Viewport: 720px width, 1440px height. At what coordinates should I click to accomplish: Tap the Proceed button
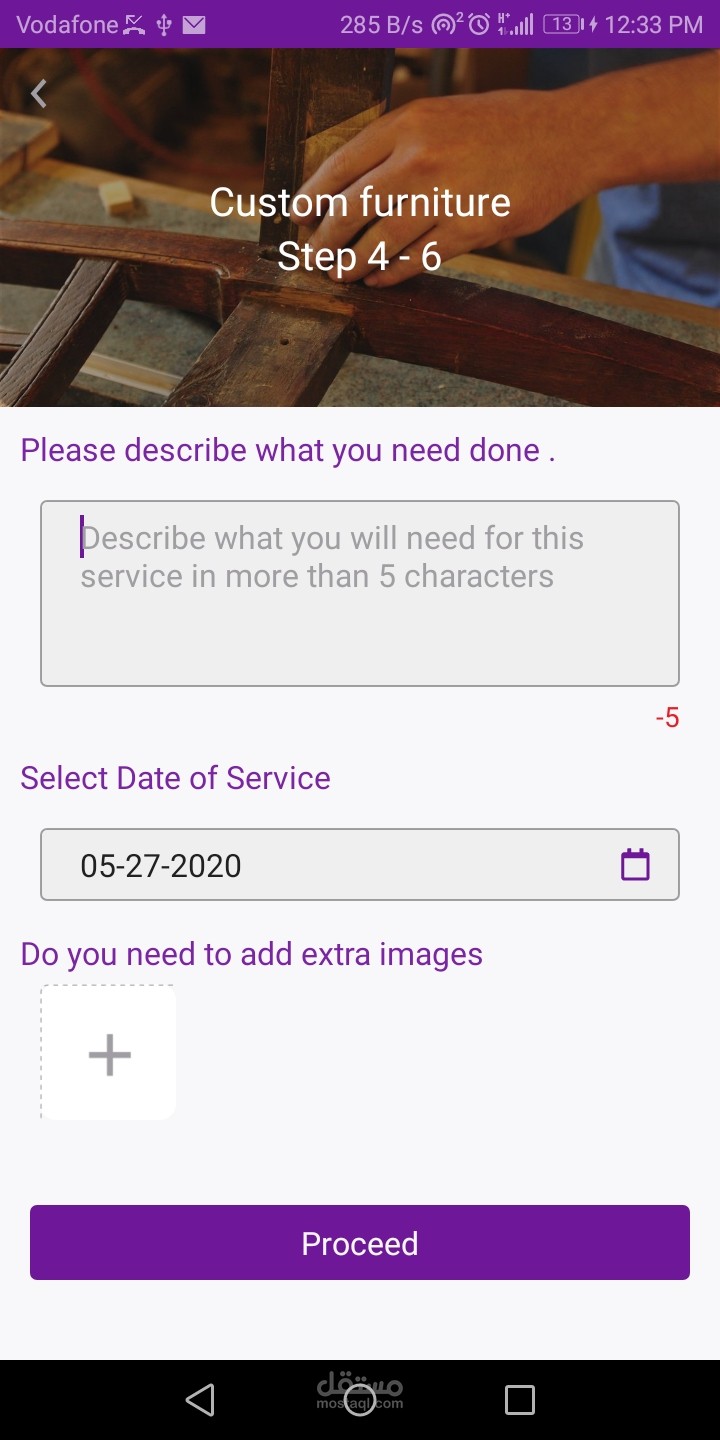(360, 1243)
